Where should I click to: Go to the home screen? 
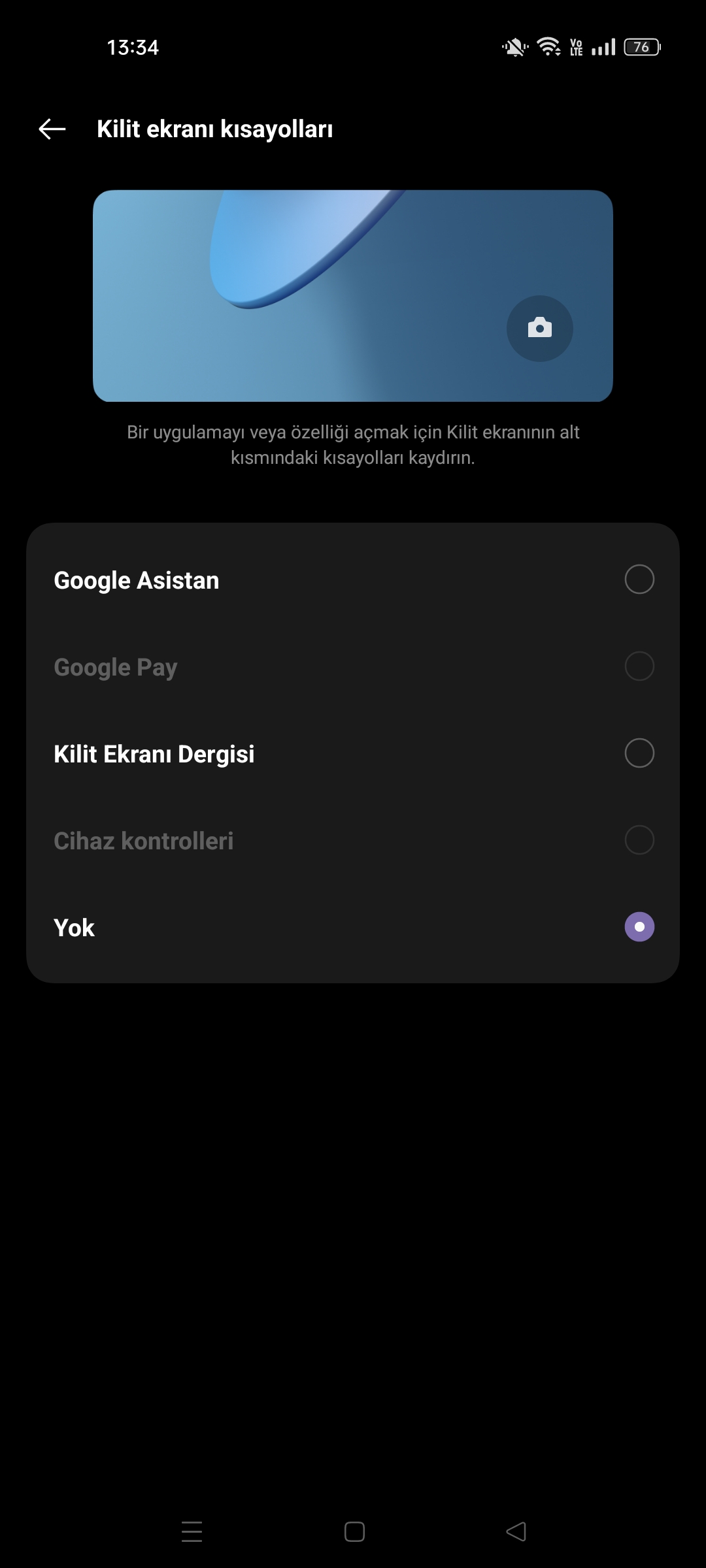coord(354,1531)
